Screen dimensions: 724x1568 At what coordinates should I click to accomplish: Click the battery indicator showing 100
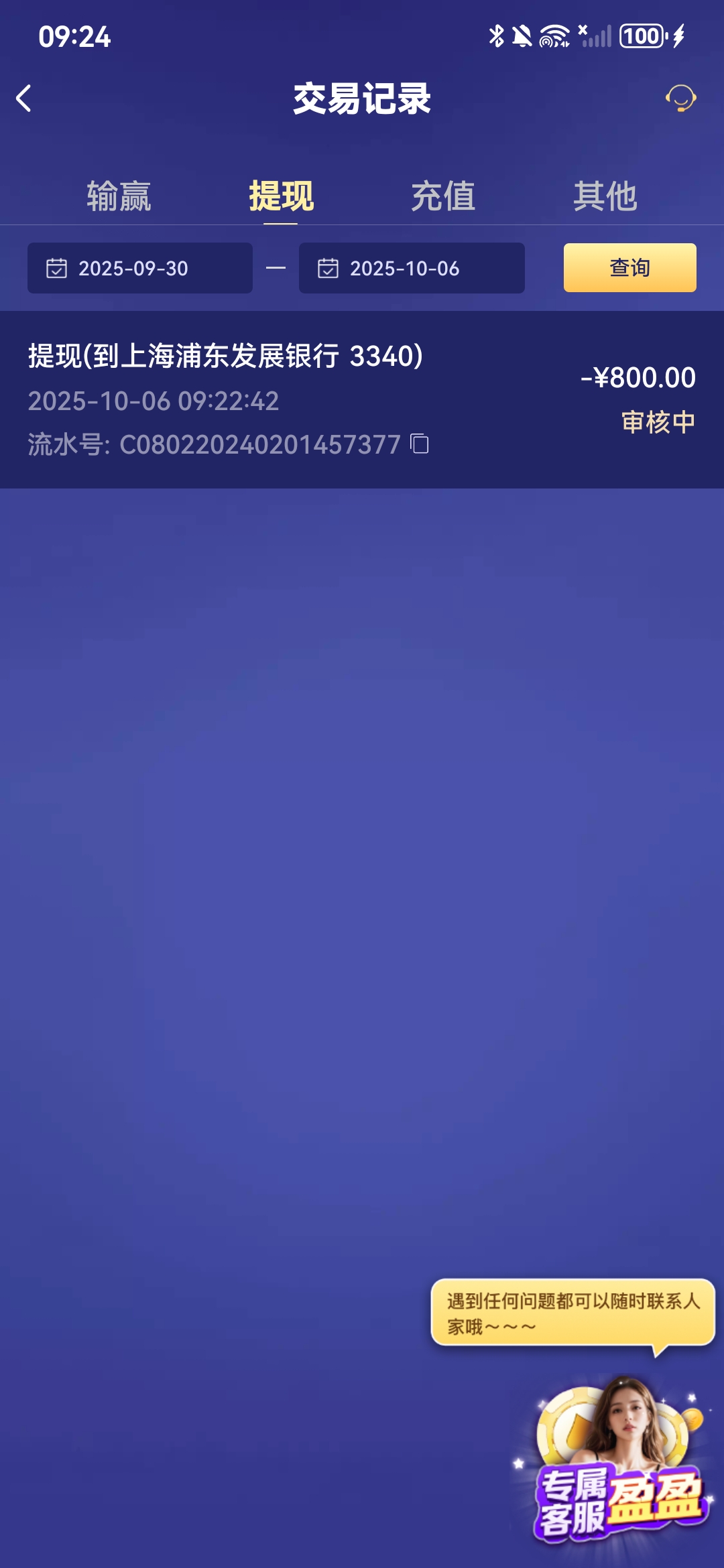click(x=640, y=37)
